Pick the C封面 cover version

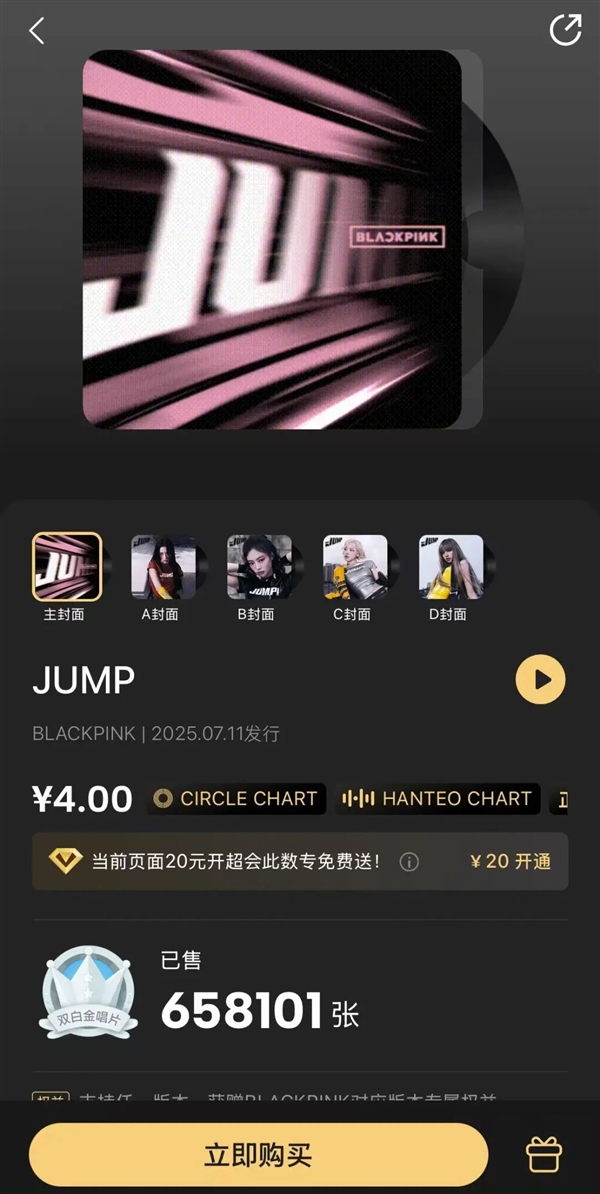tap(355, 567)
